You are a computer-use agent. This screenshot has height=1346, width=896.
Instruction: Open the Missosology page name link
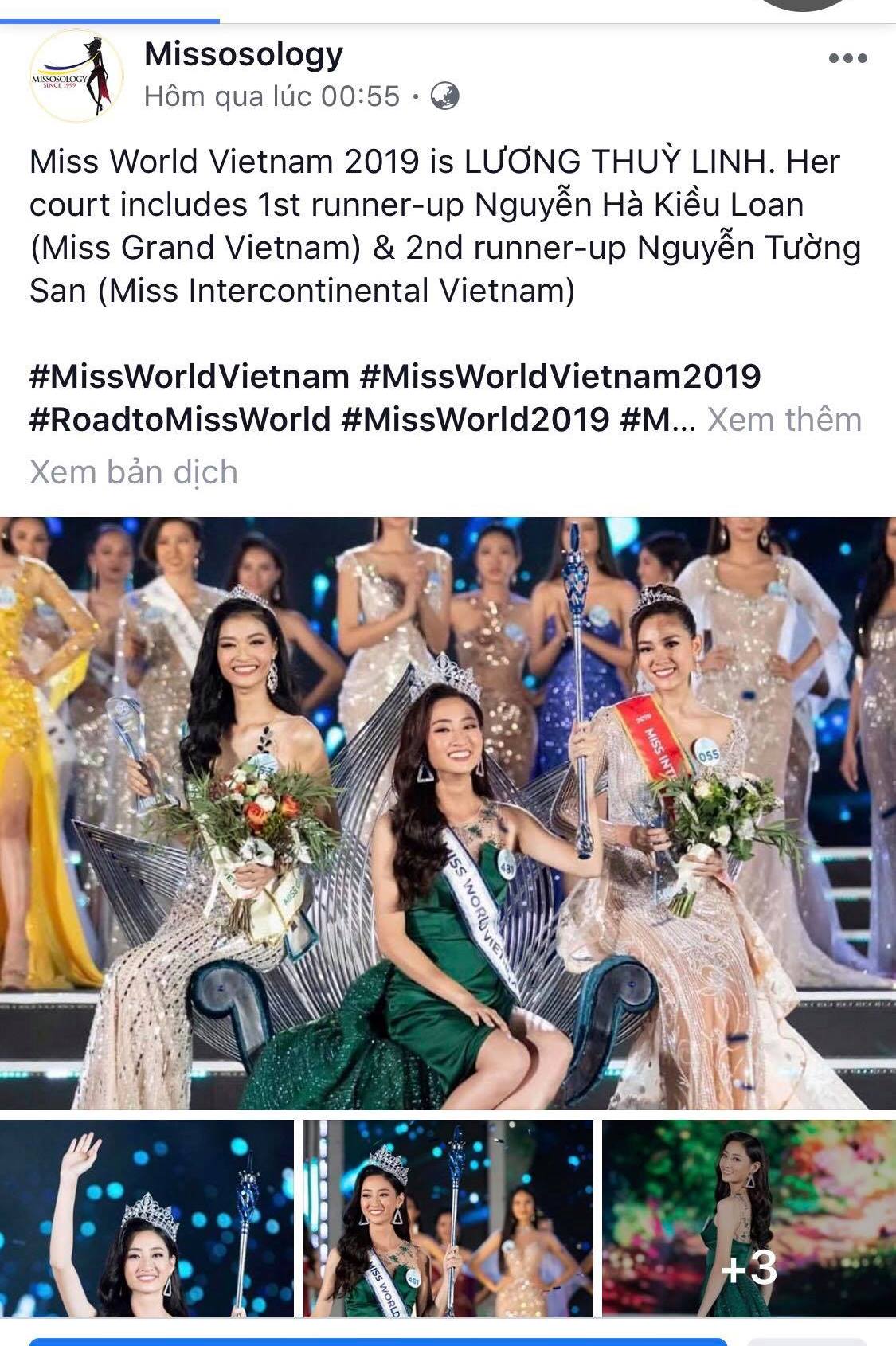tap(244, 54)
